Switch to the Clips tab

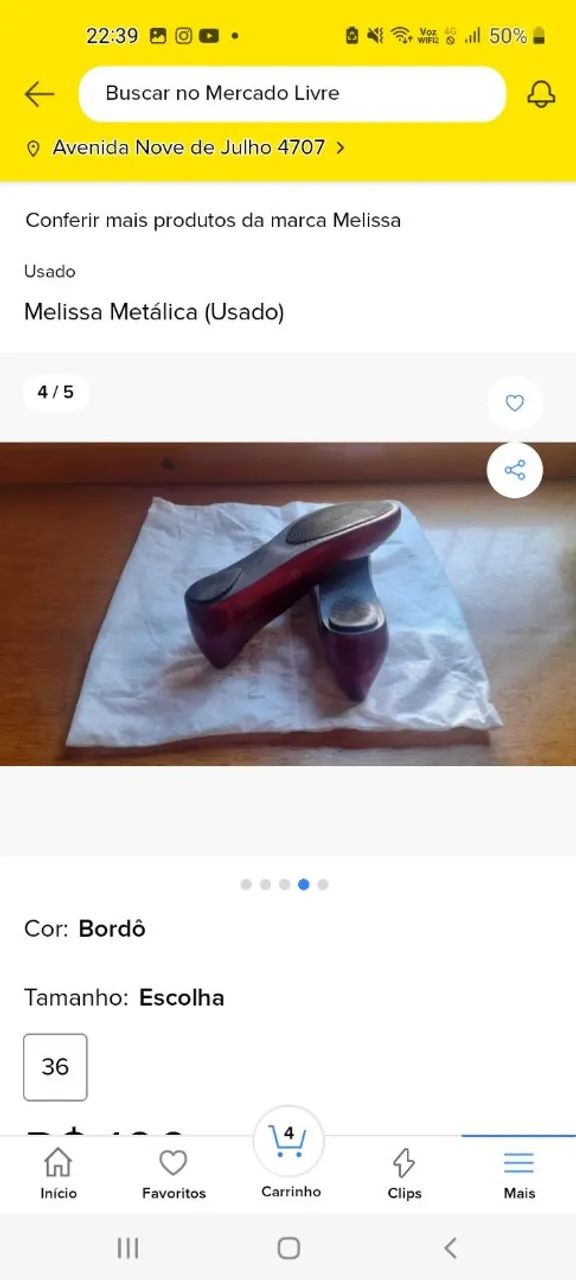click(404, 1174)
